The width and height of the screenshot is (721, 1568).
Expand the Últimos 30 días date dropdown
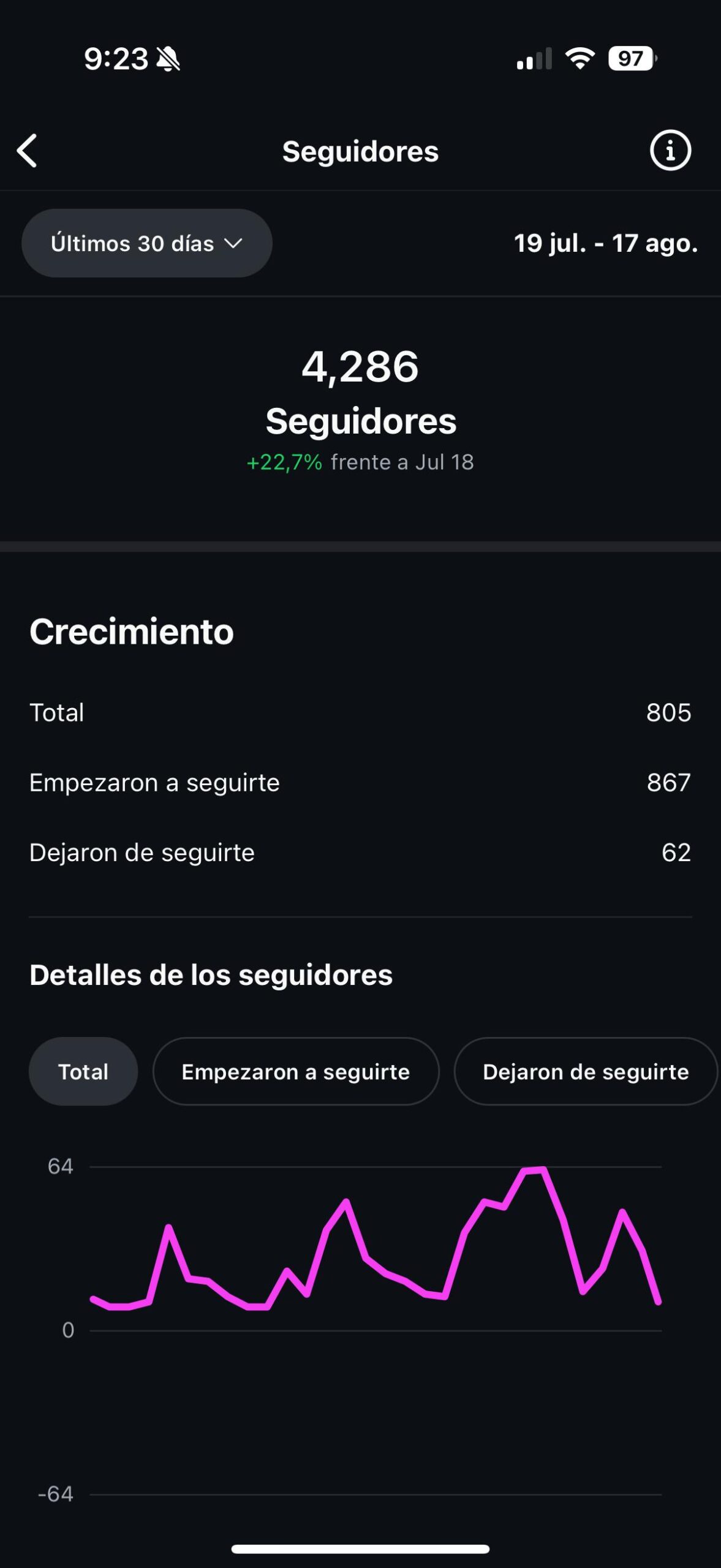click(x=147, y=243)
